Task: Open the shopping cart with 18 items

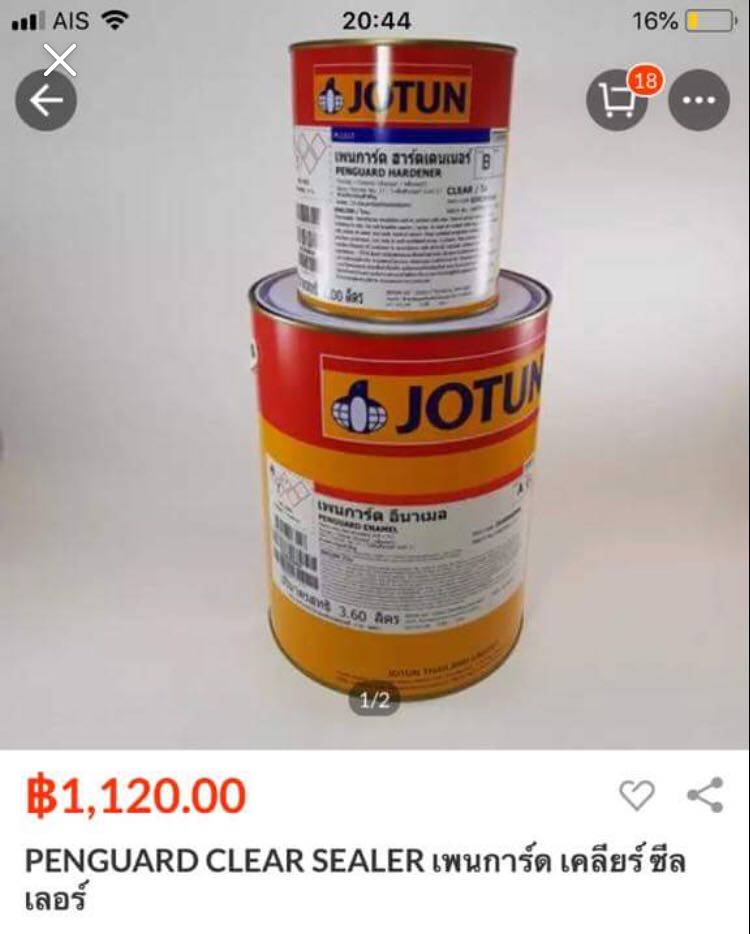Action: click(x=617, y=100)
